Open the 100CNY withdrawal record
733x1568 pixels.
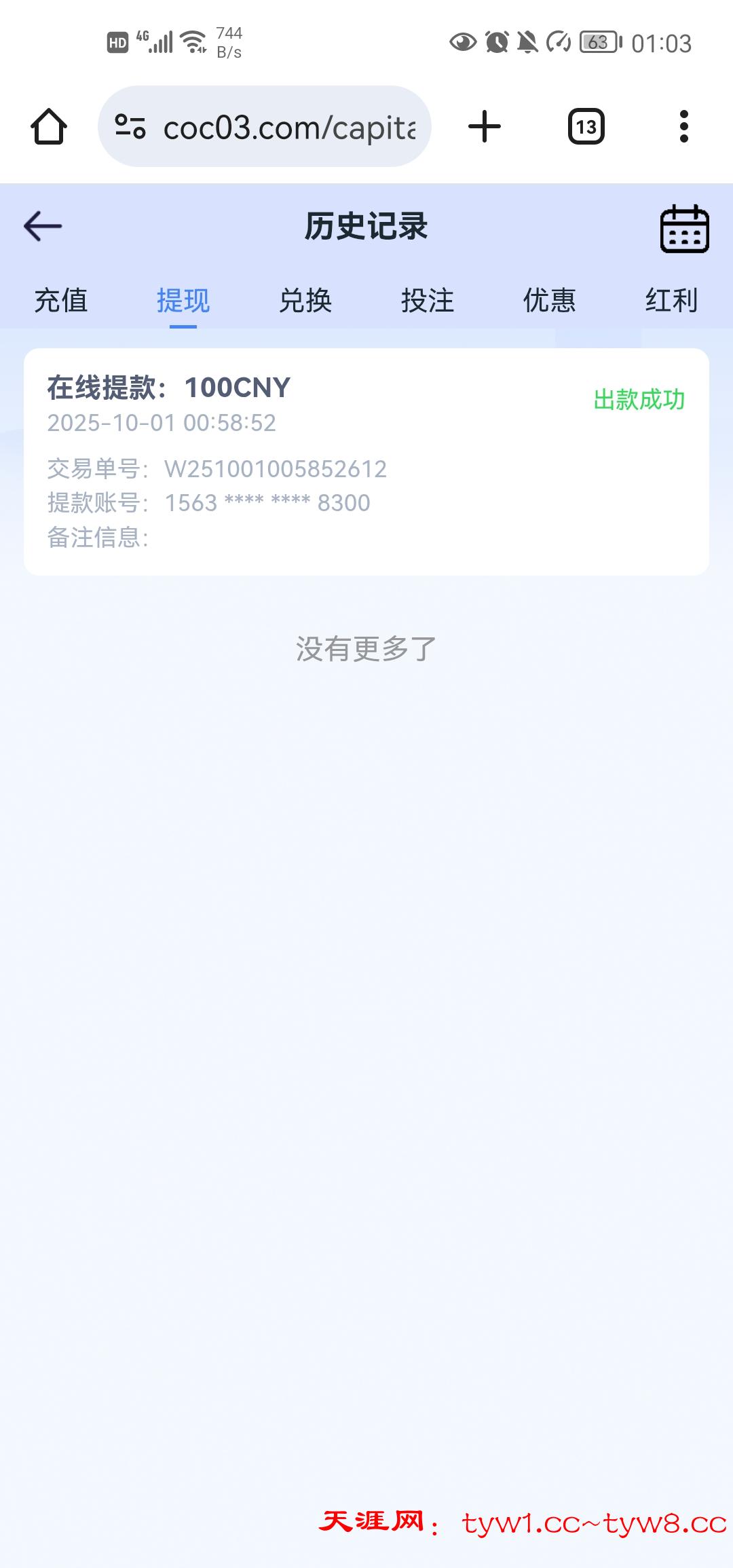[x=366, y=462]
